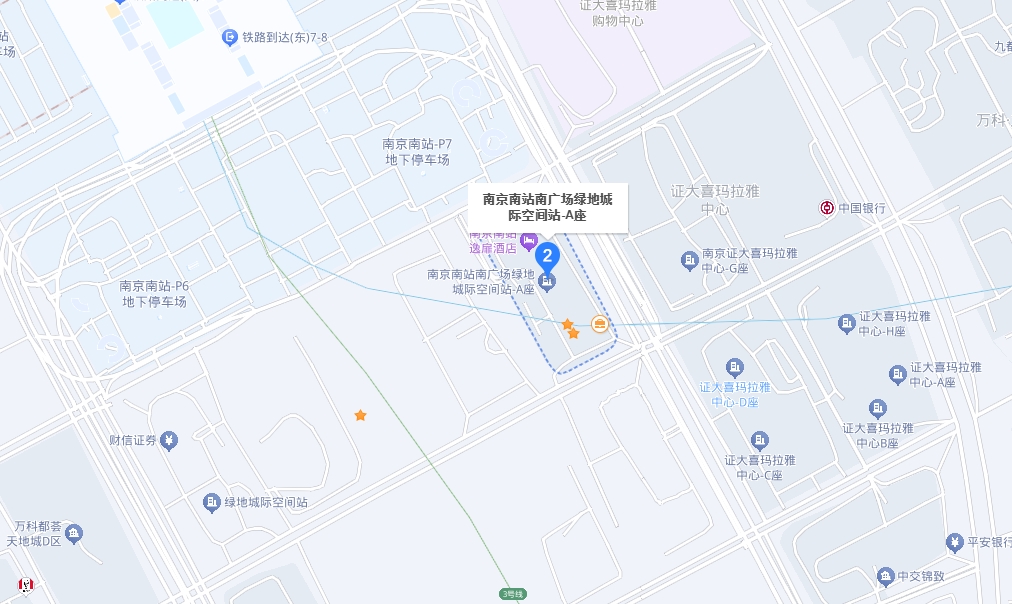Select 证大喜玛拉雅中心-A座 marker
Screen dimensions: 1012x604
[898, 374]
